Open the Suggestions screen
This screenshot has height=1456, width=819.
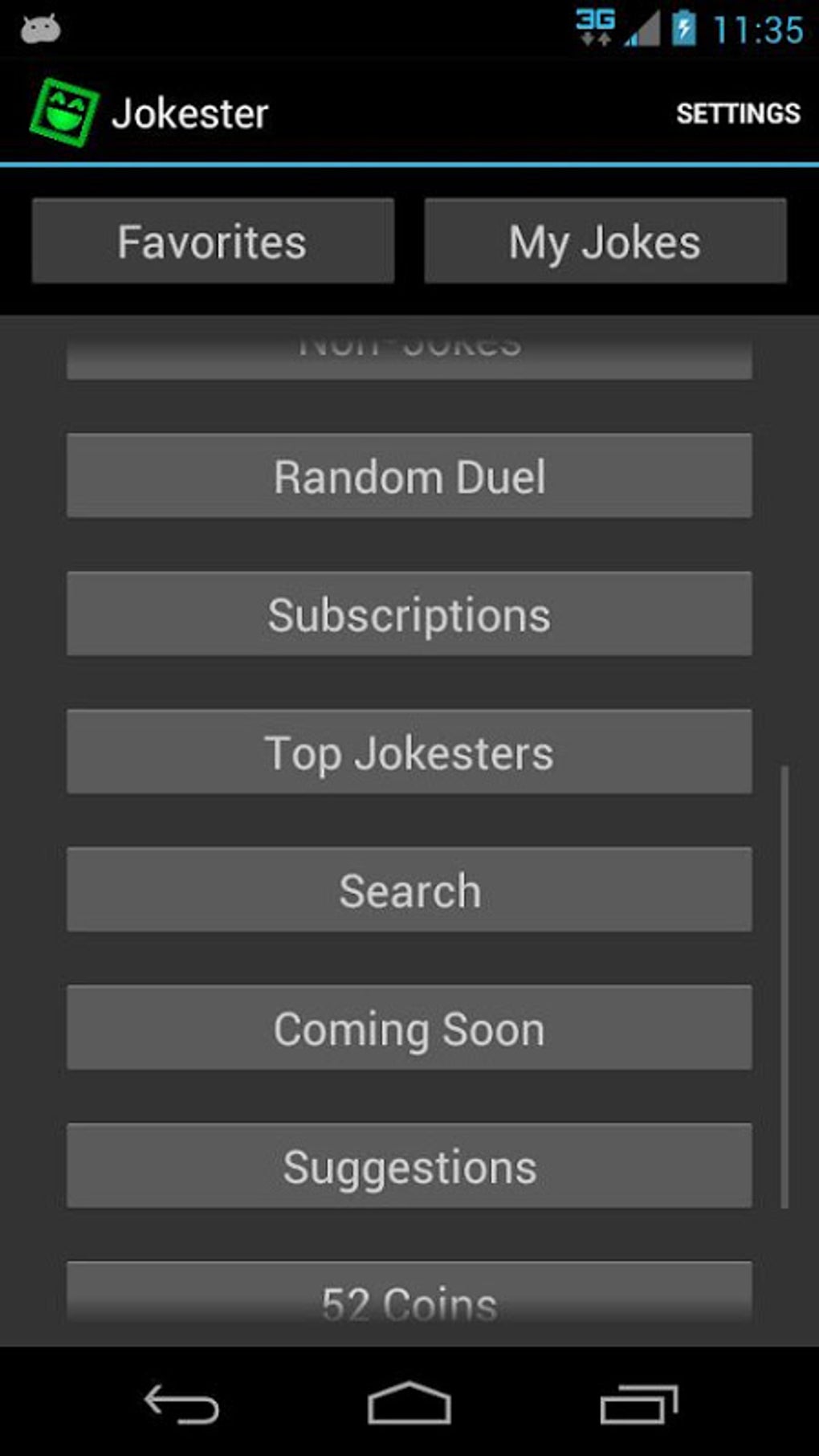coord(409,1166)
